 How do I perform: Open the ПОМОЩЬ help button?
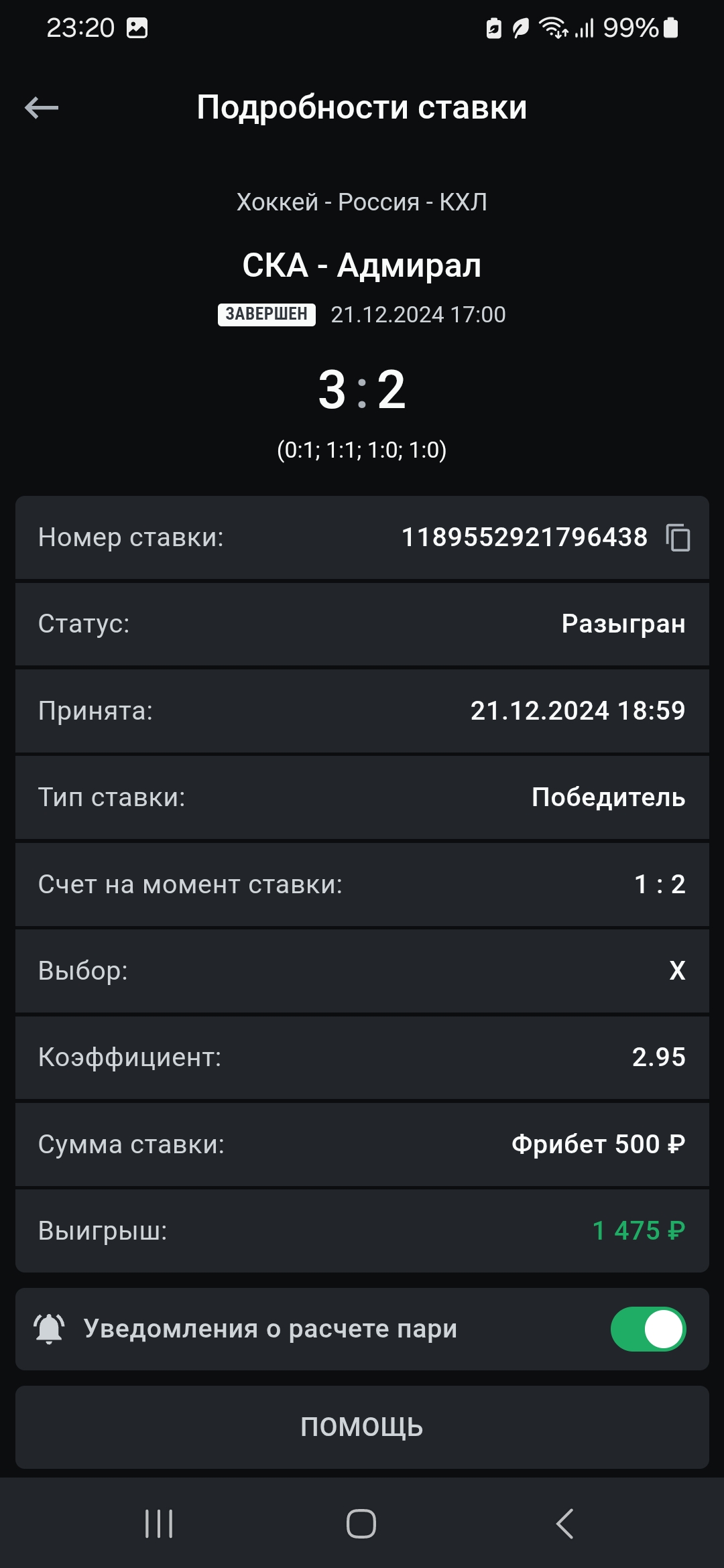click(x=362, y=1427)
